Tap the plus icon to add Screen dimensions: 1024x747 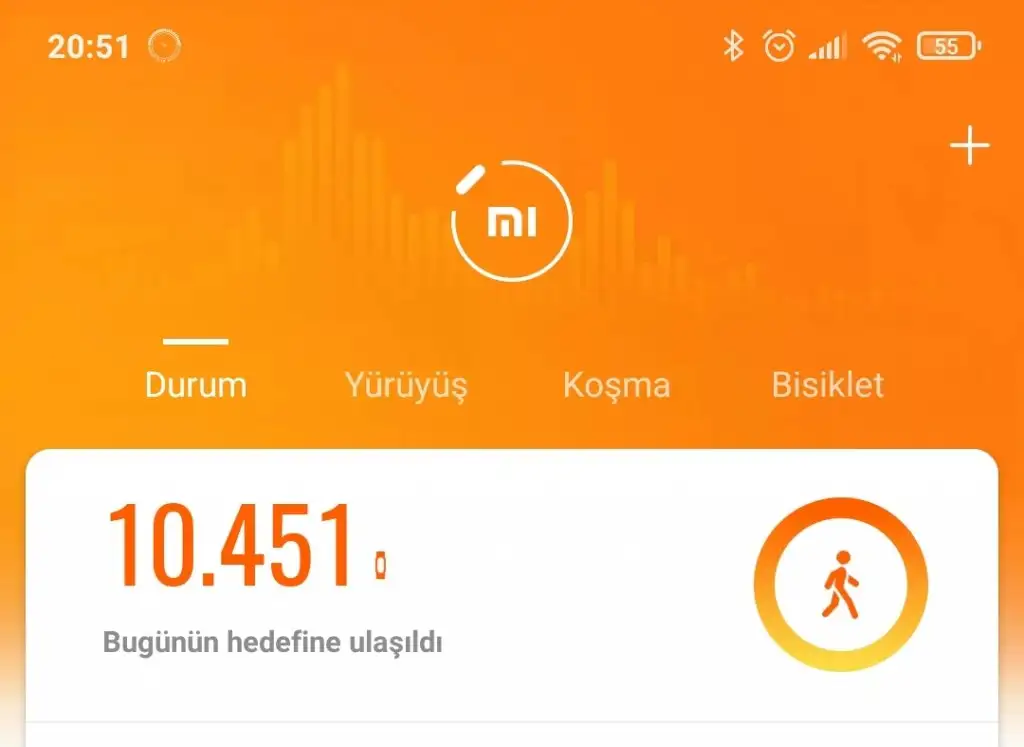(x=969, y=148)
